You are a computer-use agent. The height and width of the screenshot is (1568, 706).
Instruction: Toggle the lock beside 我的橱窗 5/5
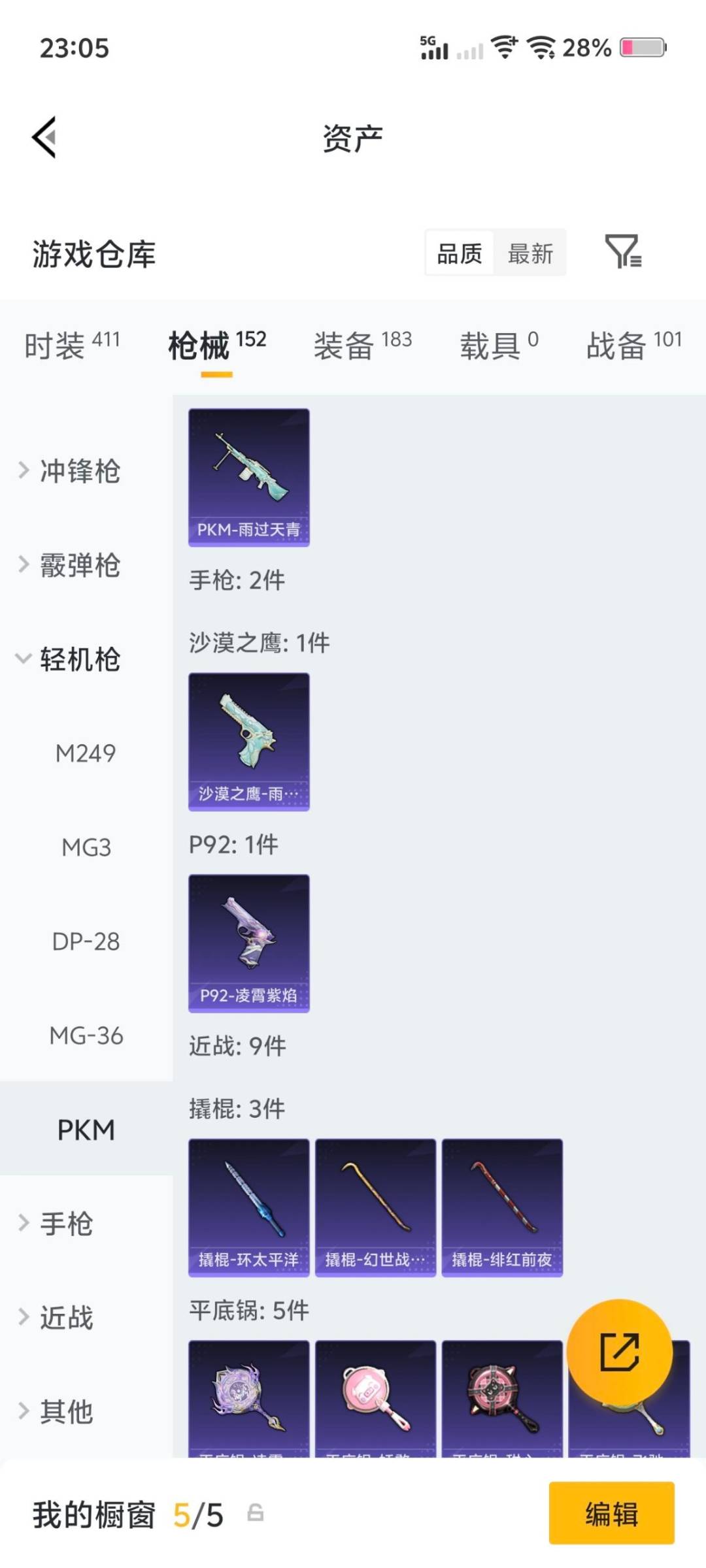(x=255, y=1514)
